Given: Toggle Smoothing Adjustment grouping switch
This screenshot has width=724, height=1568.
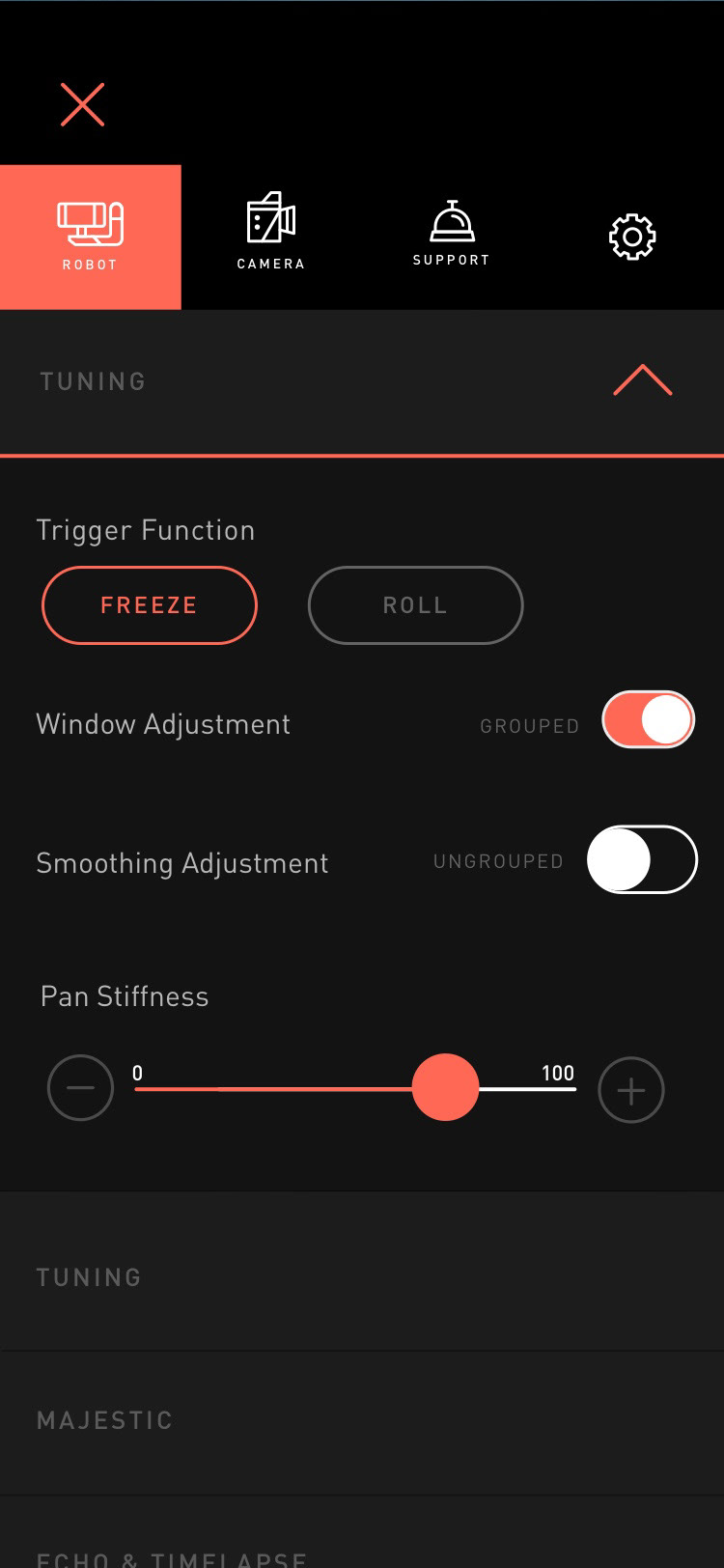Looking at the screenshot, I should tap(642, 859).
